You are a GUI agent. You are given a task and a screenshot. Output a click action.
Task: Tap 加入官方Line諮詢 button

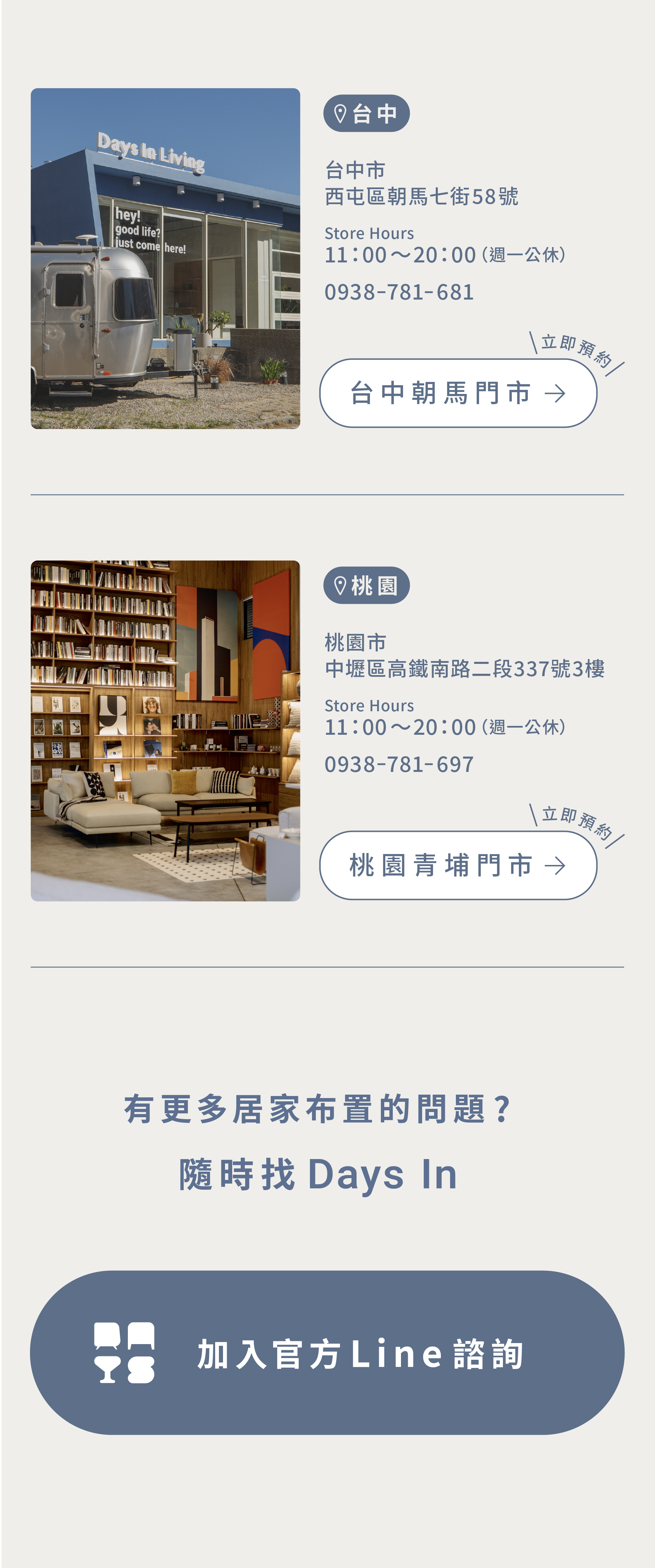point(327,1352)
